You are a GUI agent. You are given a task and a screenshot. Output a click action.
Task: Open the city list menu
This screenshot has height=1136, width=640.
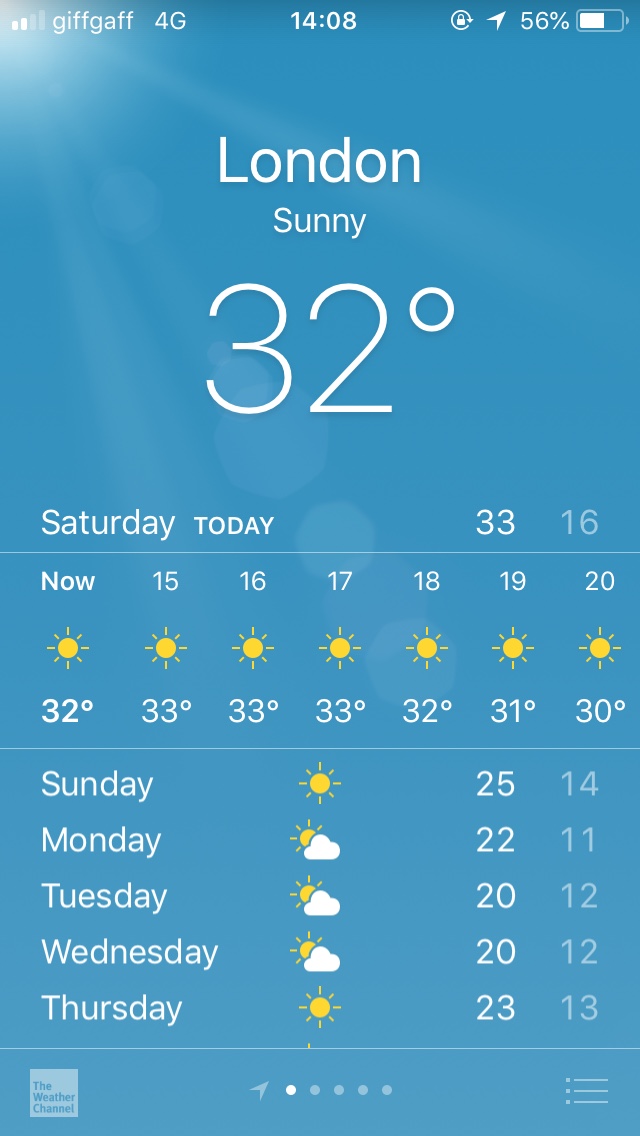[x=586, y=1091]
